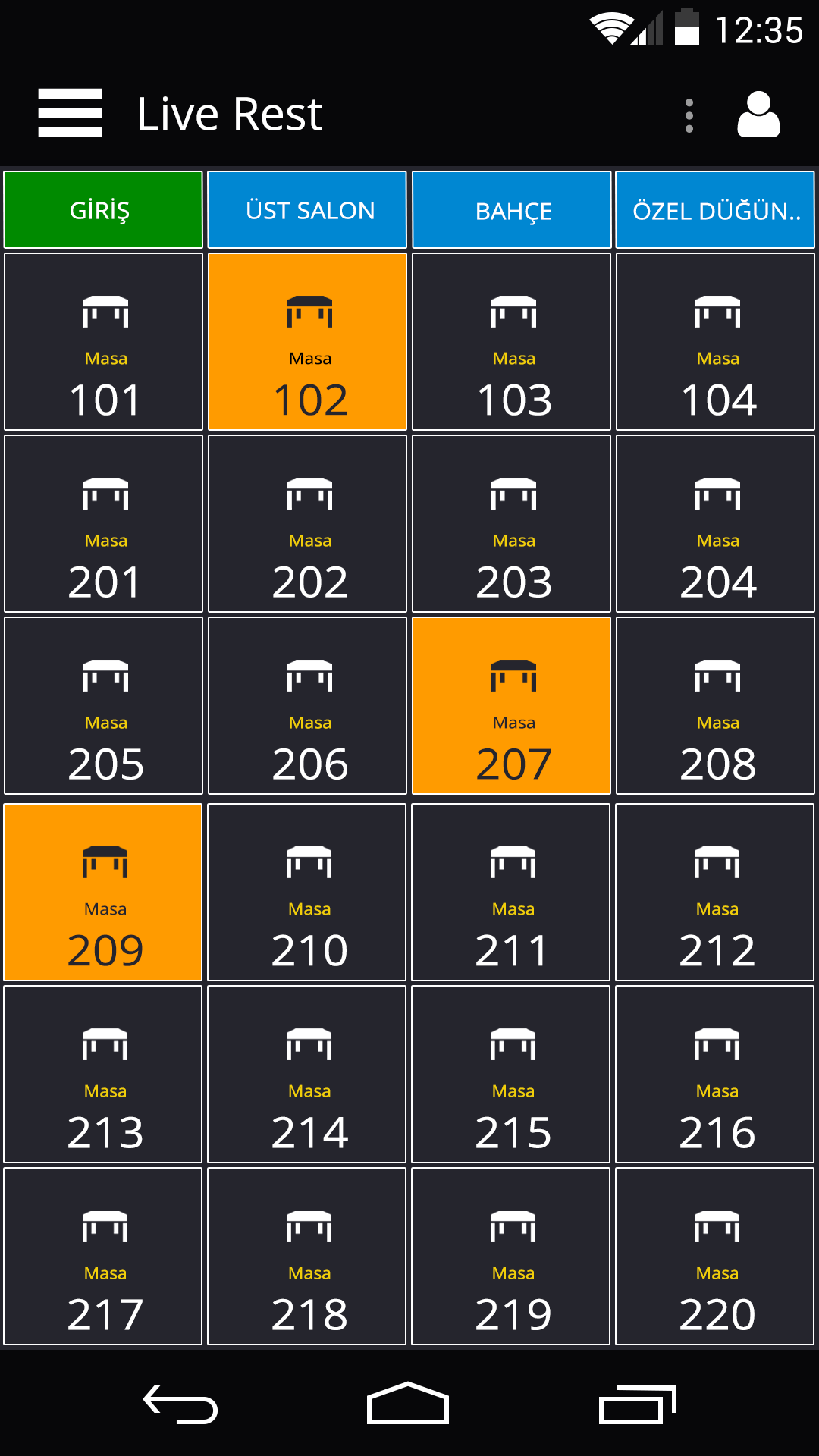819x1456 pixels.
Task: Open occupied table Masa 207
Action: 511,706
